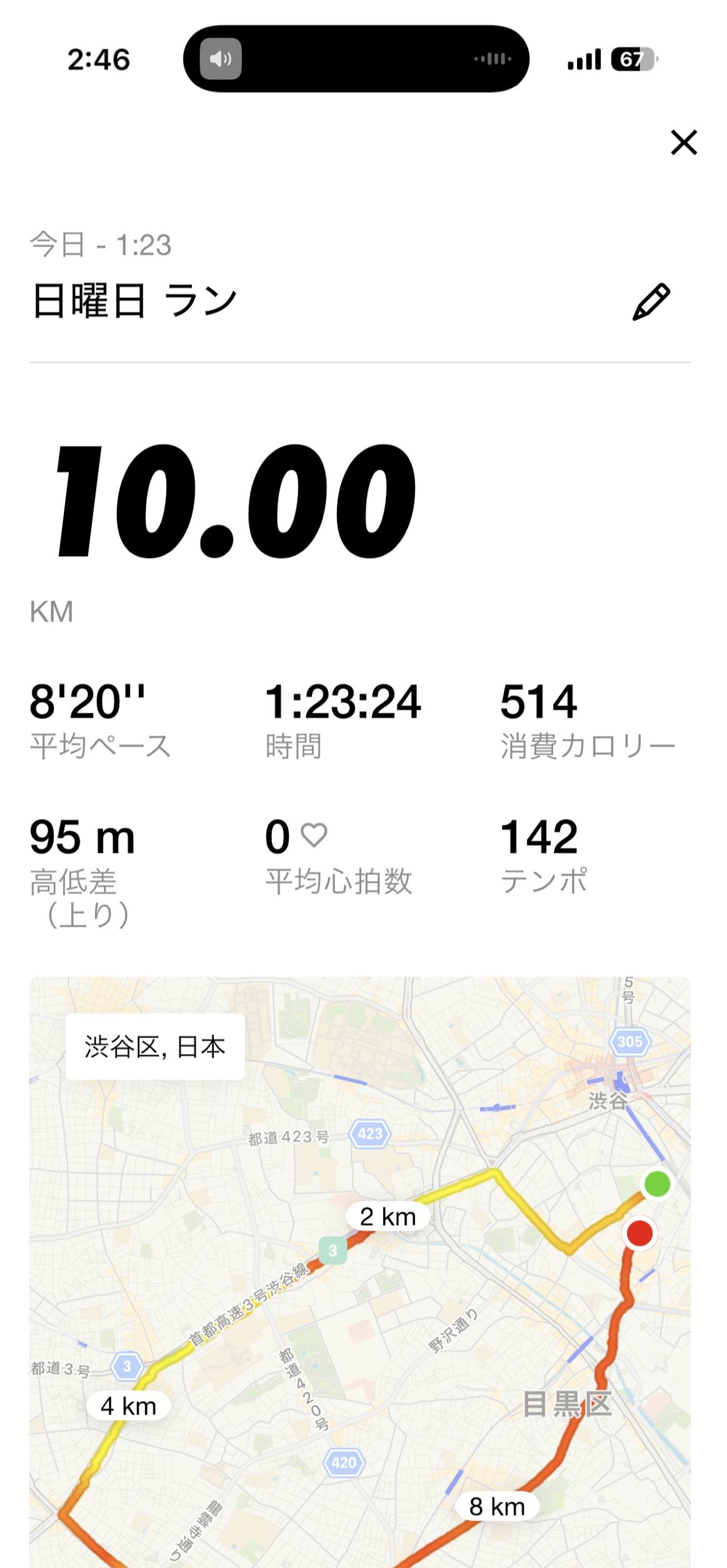Edit the 日曜日 ラン run title
This screenshot has height=1568, width=727.
click(x=651, y=302)
